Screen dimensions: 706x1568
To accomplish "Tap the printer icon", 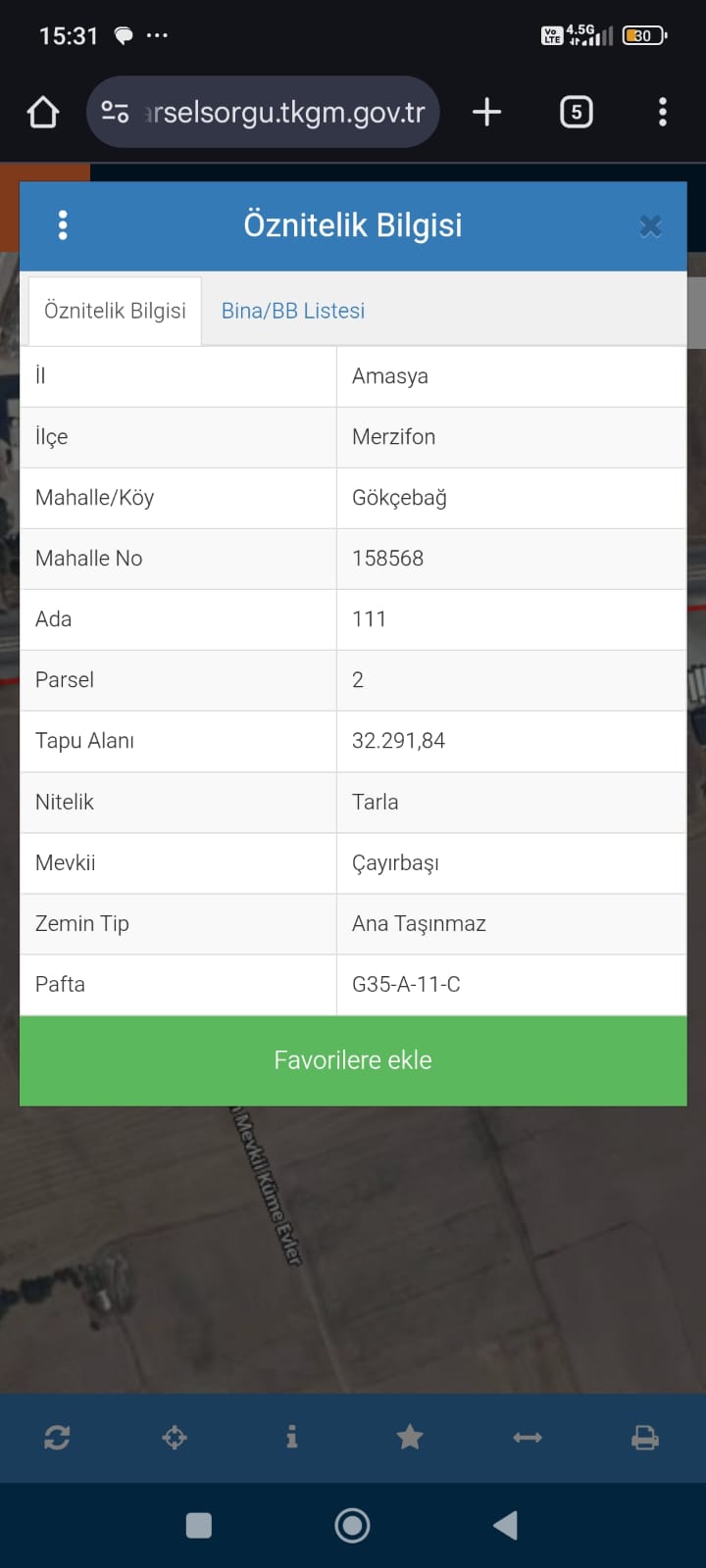I will [x=645, y=1438].
